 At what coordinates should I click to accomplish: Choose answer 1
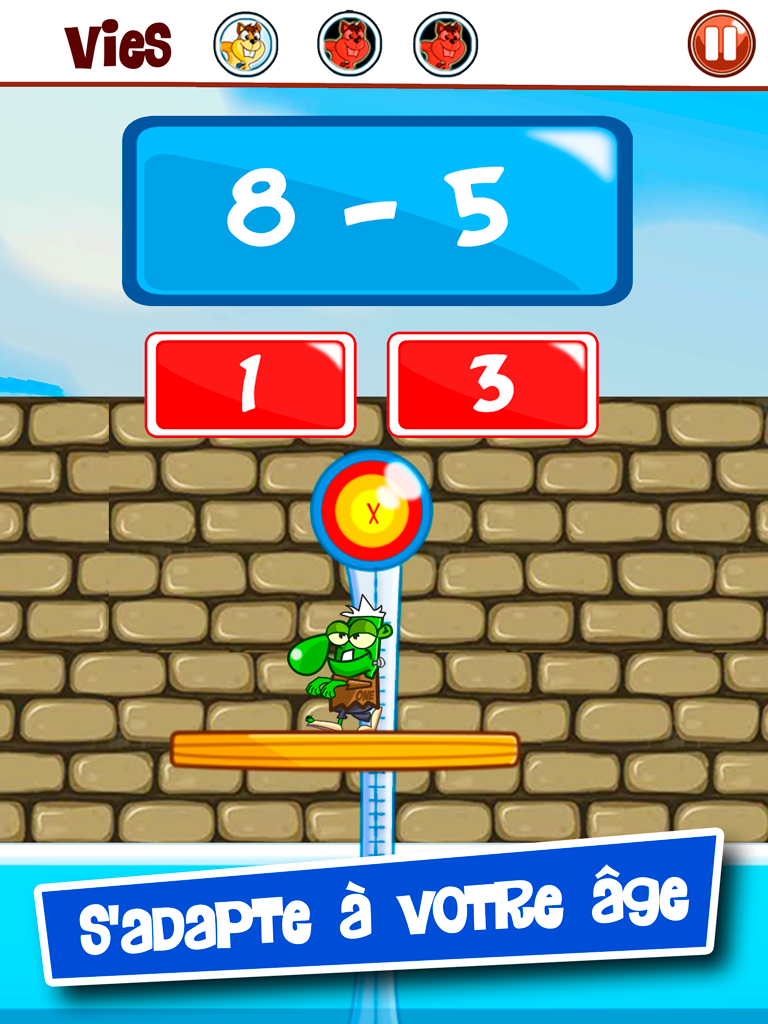tap(251, 384)
